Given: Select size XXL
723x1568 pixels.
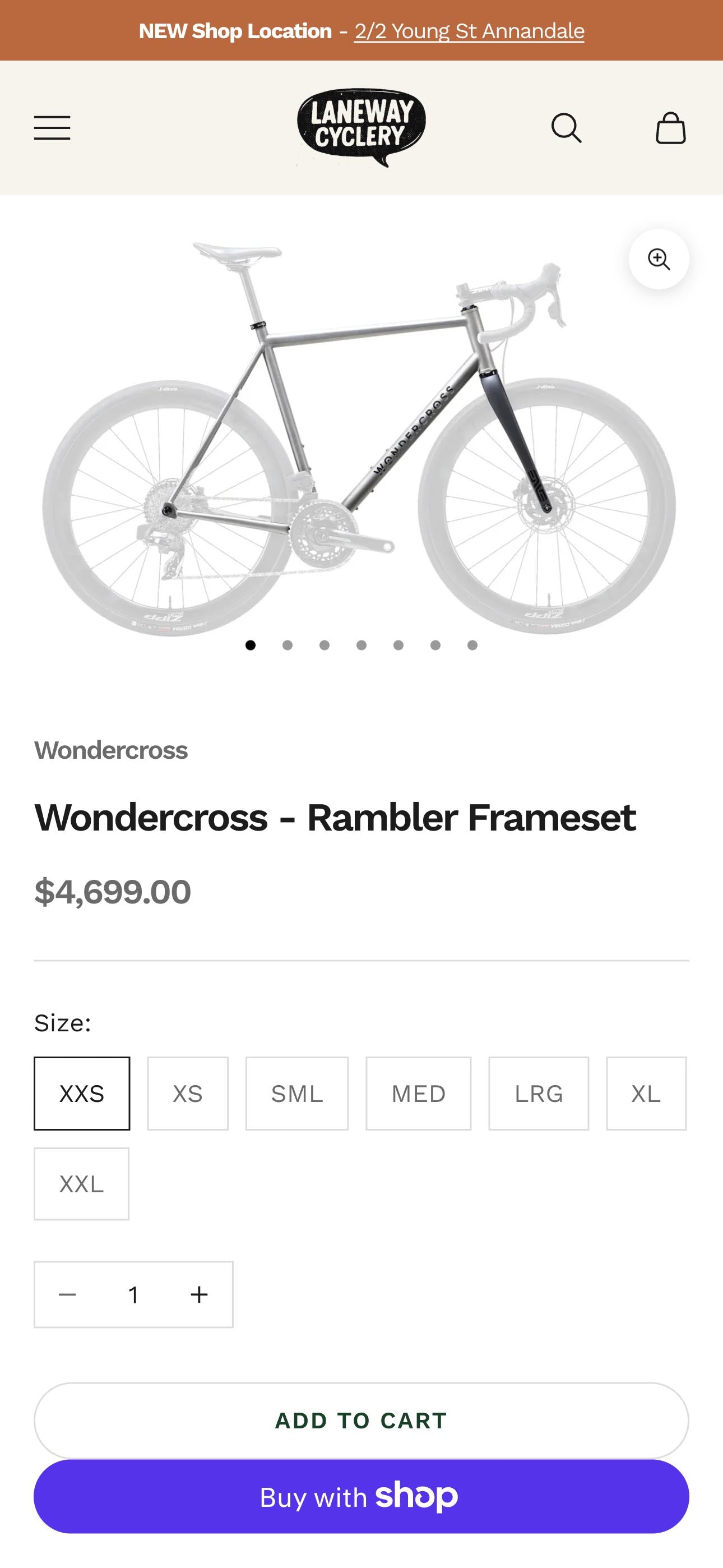Looking at the screenshot, I should click(x=82, y=1184).
